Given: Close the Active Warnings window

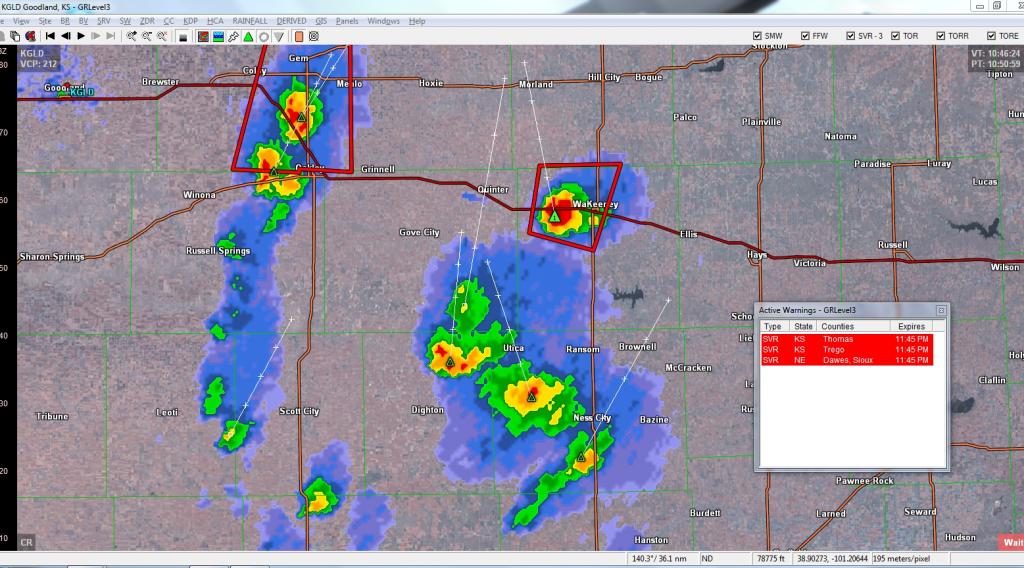Looking at the screenshot, I should [x=940, y=310].
